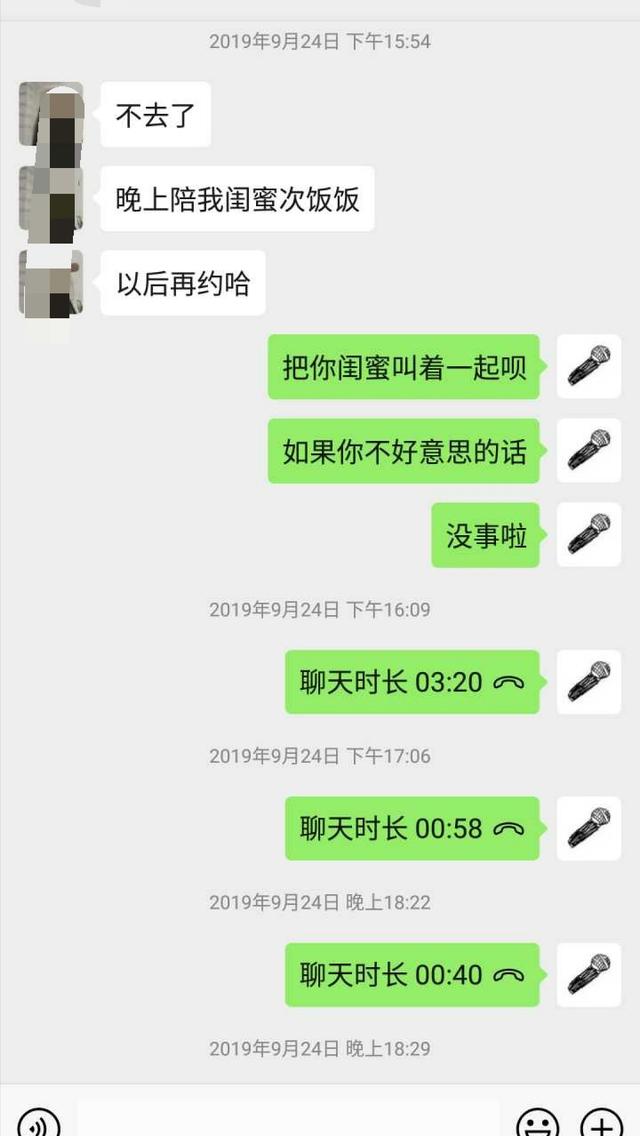The height and width of the screenshot is (1136, 640).
Task: Open the emoji sticker panel
Action: (537, 1124)
